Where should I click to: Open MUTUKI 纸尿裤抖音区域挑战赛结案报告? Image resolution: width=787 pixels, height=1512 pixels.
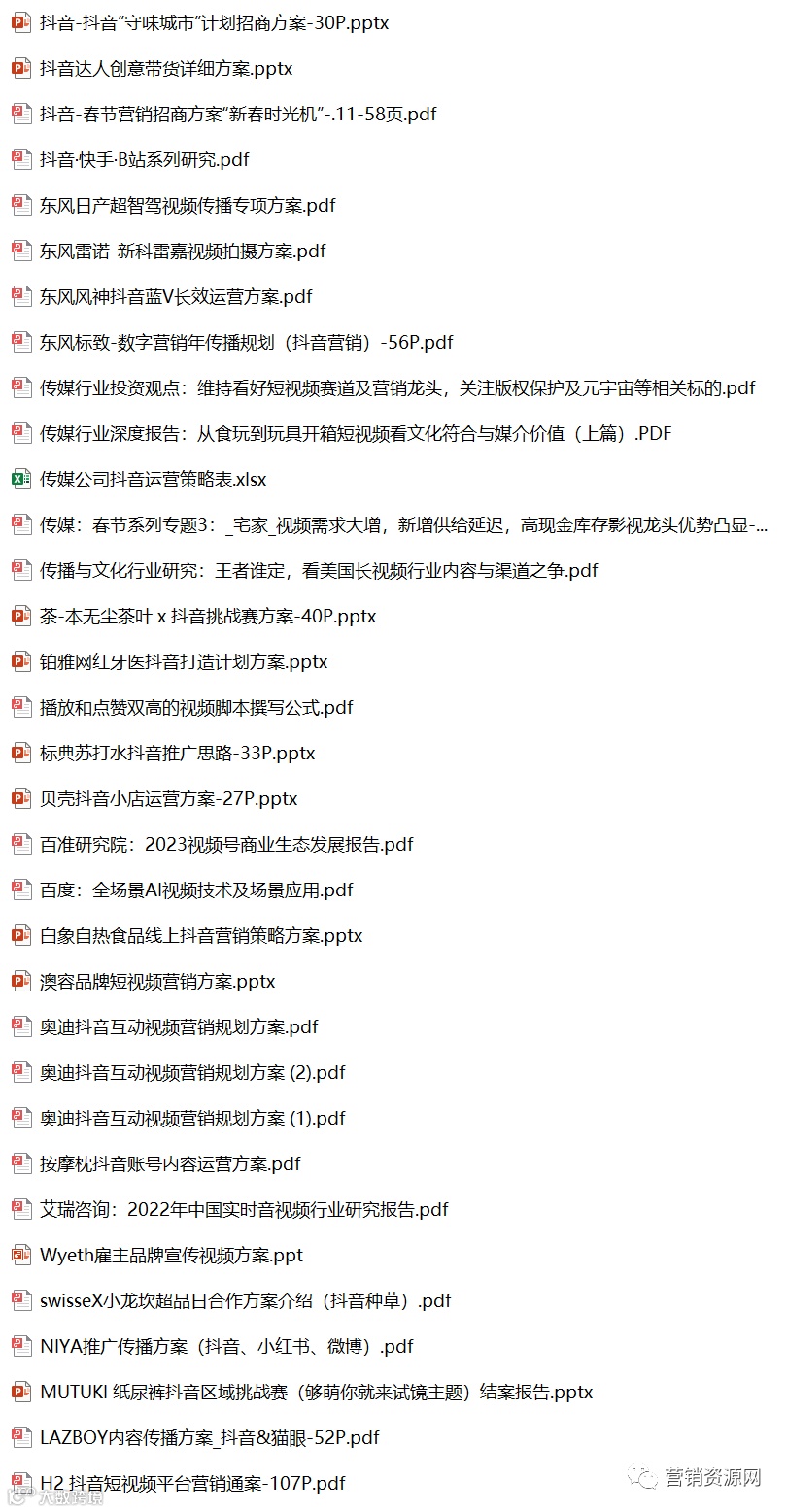click(313, 1392)
